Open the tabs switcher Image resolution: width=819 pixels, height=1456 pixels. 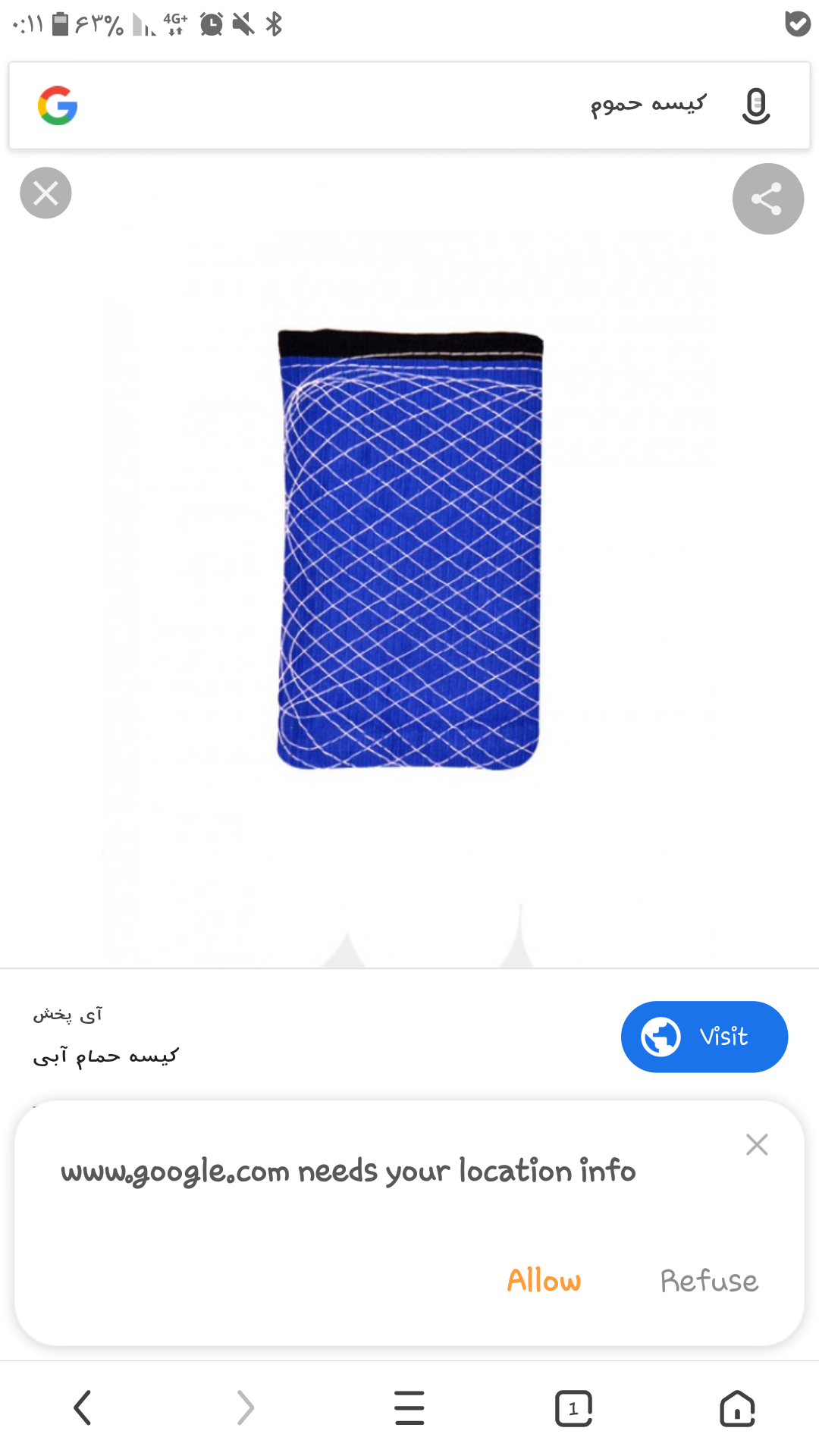573,1408
